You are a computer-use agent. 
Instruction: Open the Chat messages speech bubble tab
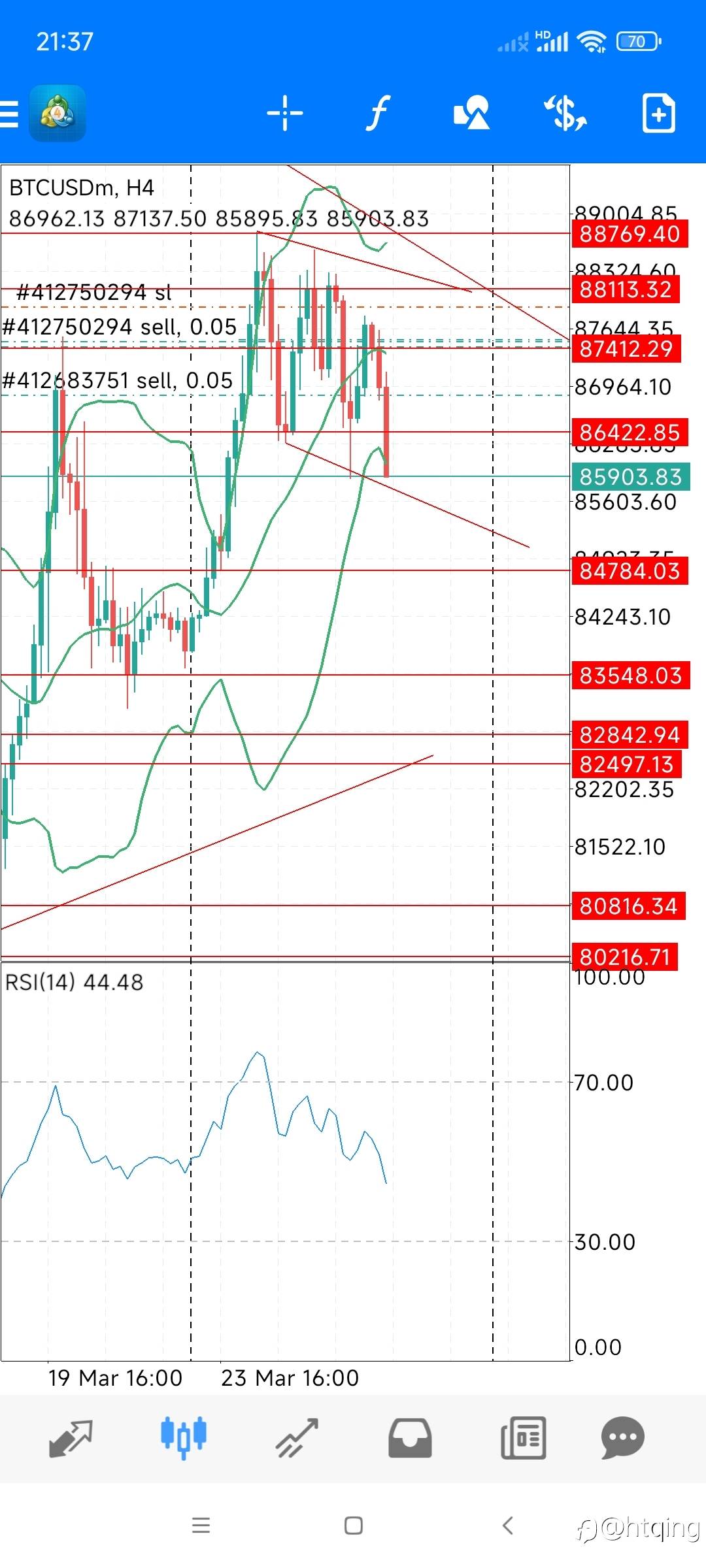click(622, 1437)
